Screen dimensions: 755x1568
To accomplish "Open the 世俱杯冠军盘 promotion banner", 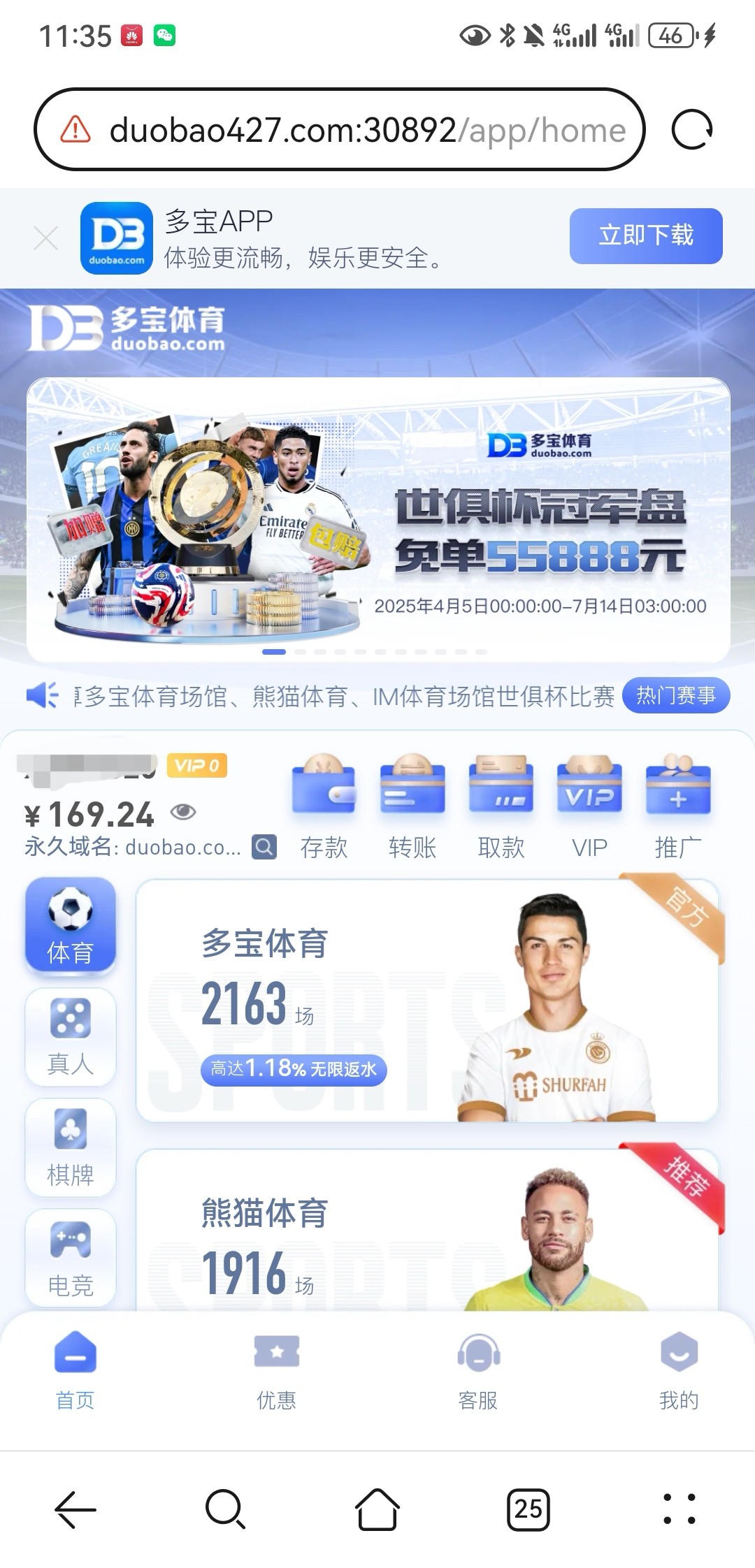I will 378,518.
